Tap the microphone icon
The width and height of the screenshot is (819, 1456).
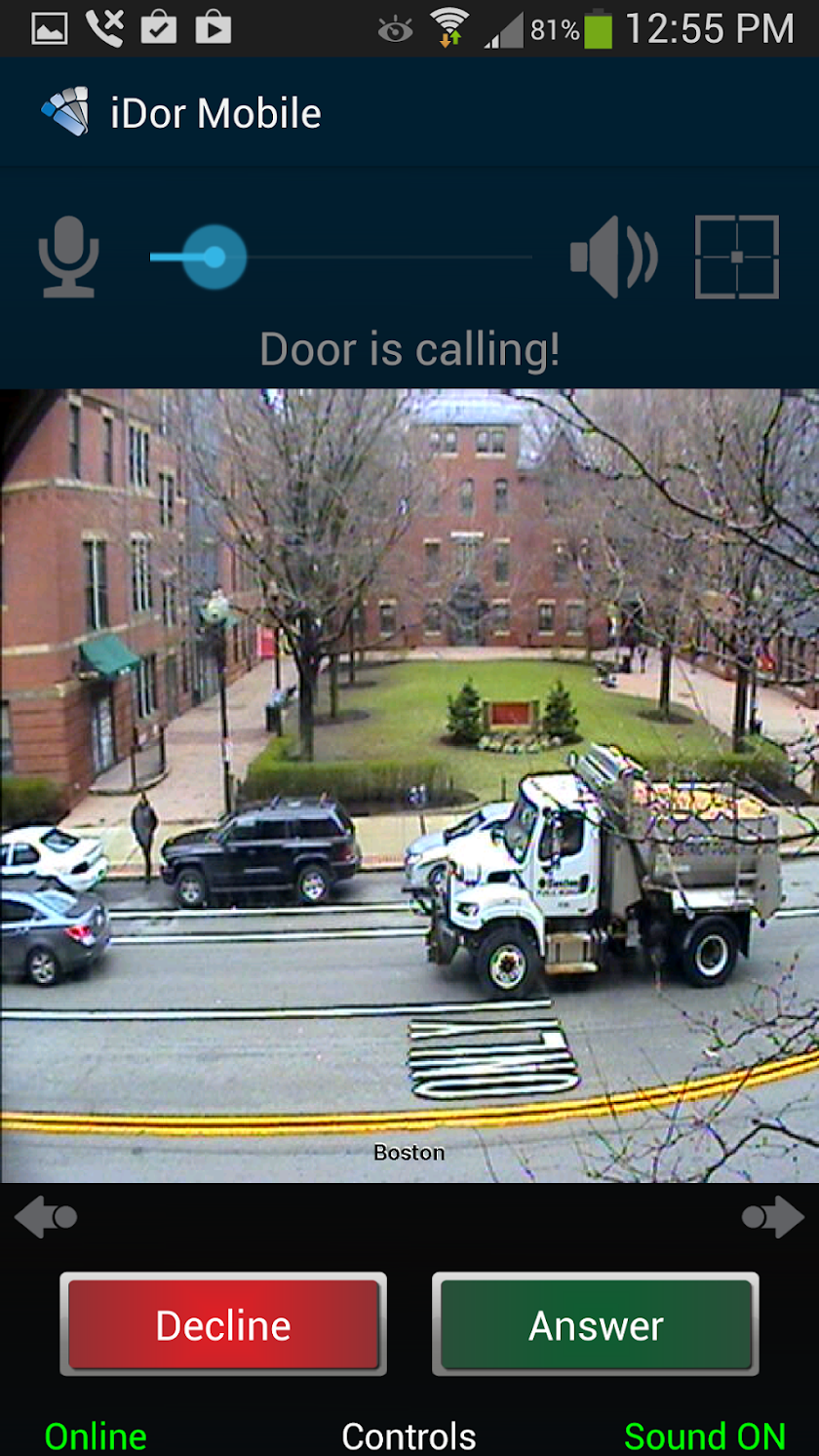click(x=68, y=257)
